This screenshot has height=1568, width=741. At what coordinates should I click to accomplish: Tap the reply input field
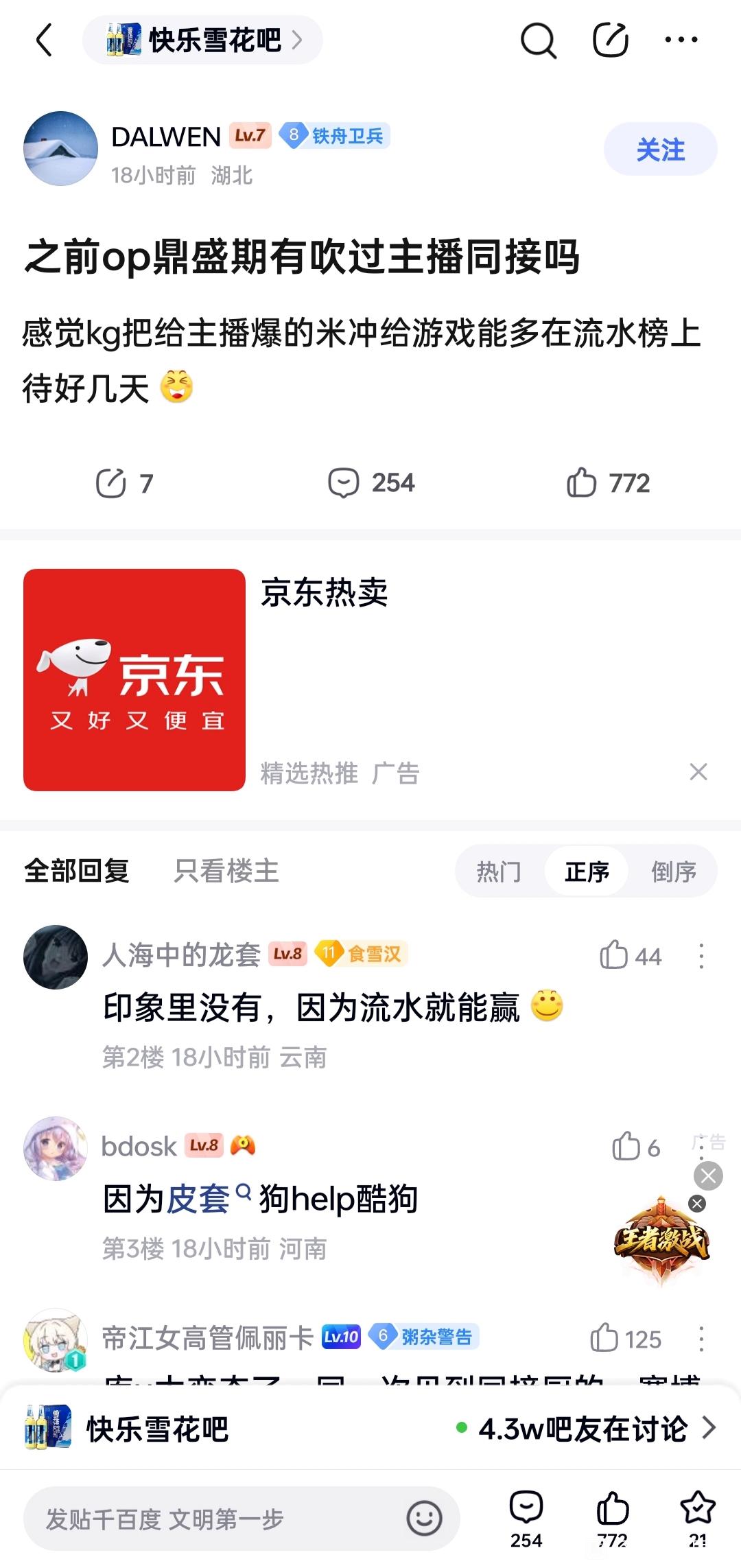click(x=220, y=1519)
